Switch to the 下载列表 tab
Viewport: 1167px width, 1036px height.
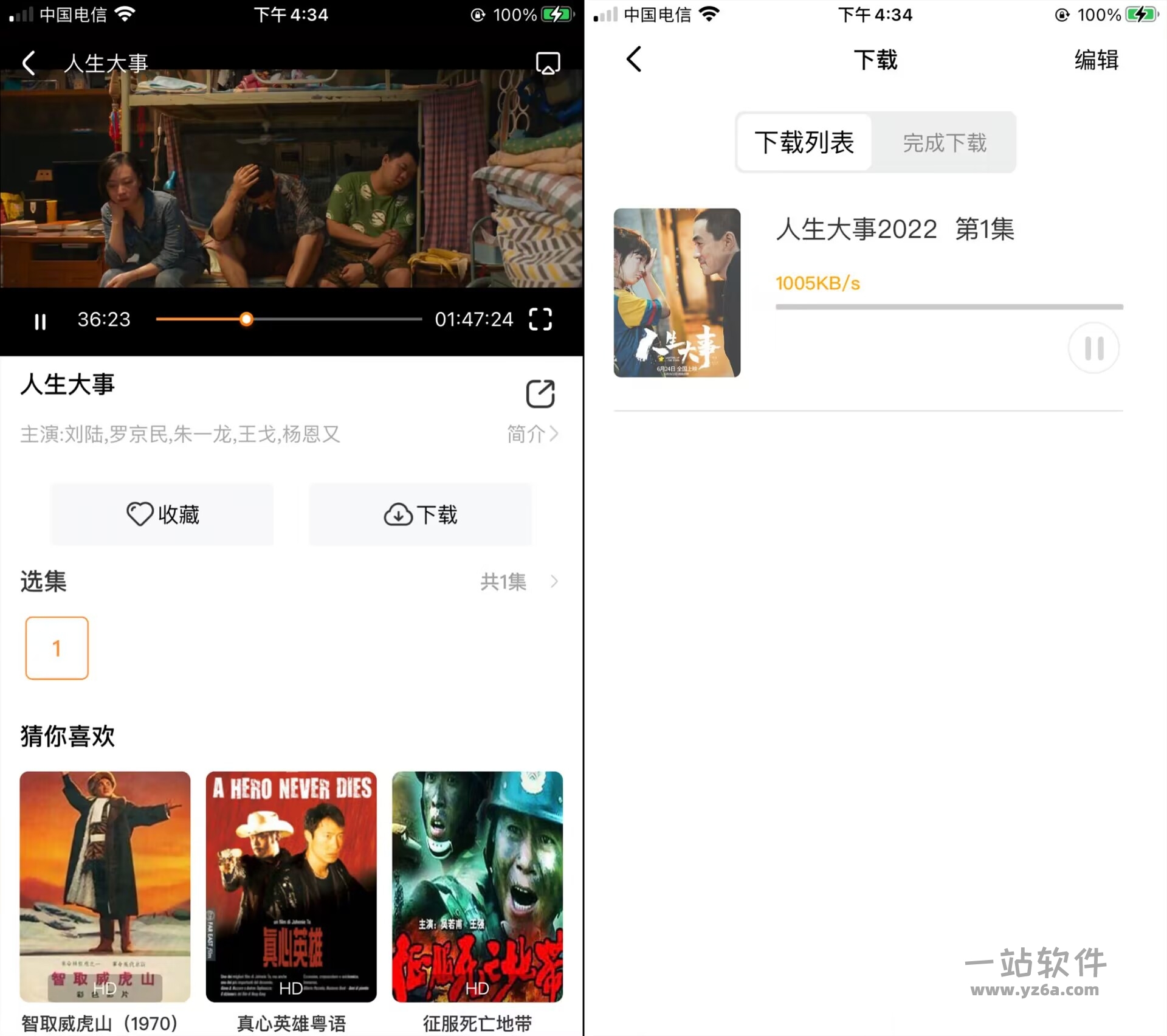pyautogui.click(x=804, y=142)
